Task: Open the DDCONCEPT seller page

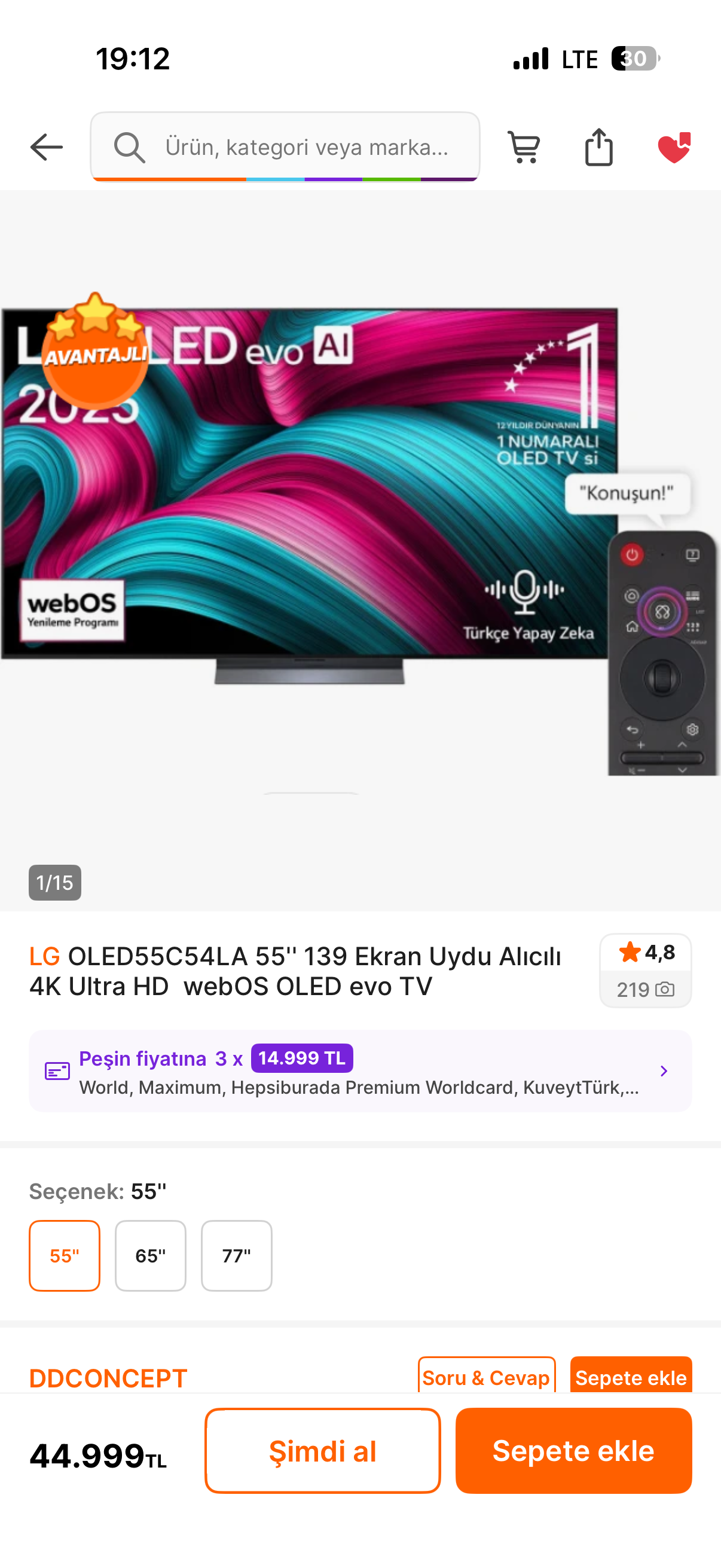Action: click(108, 1378)
